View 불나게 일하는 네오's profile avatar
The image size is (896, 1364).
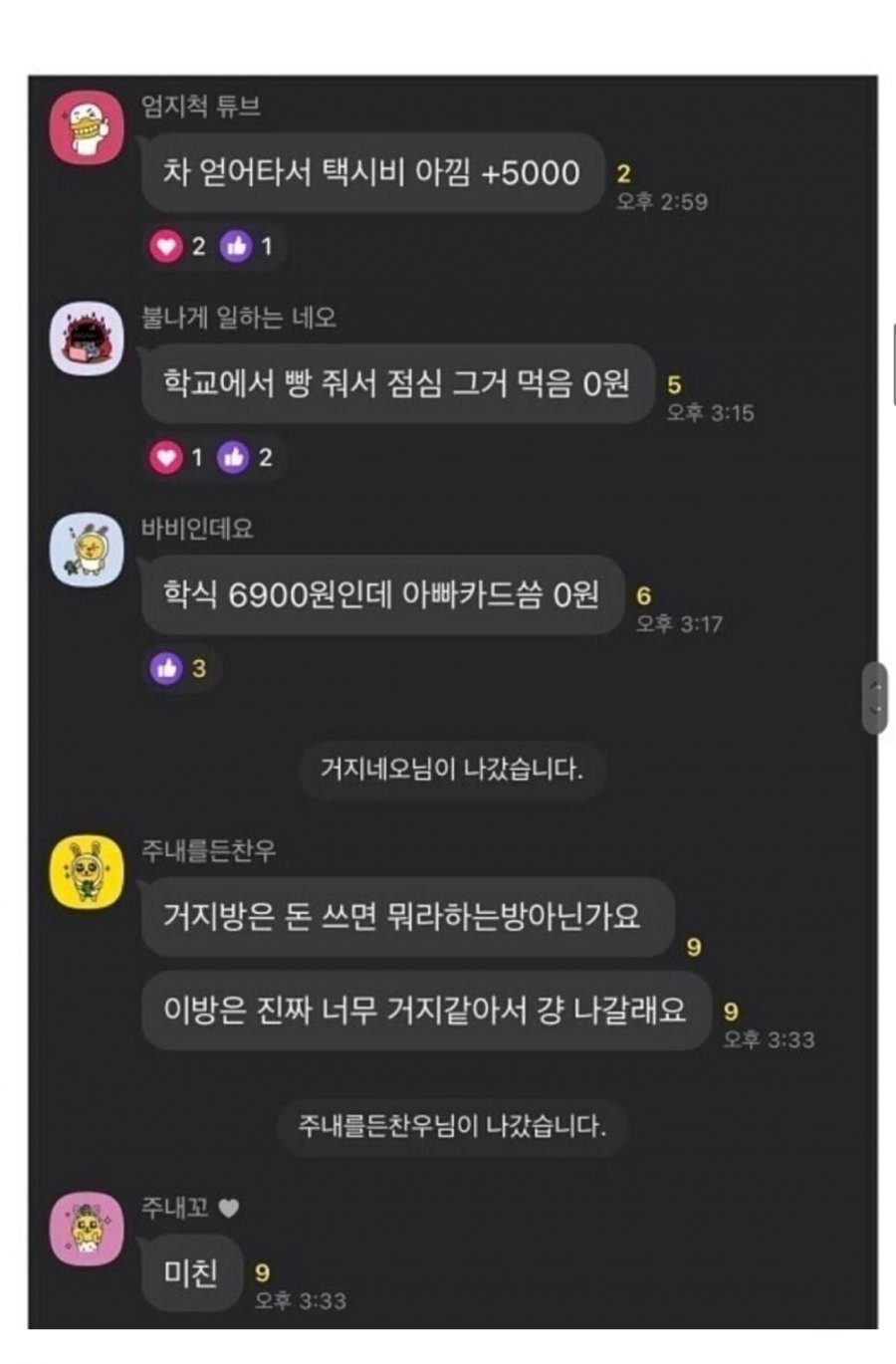(88, 339)
